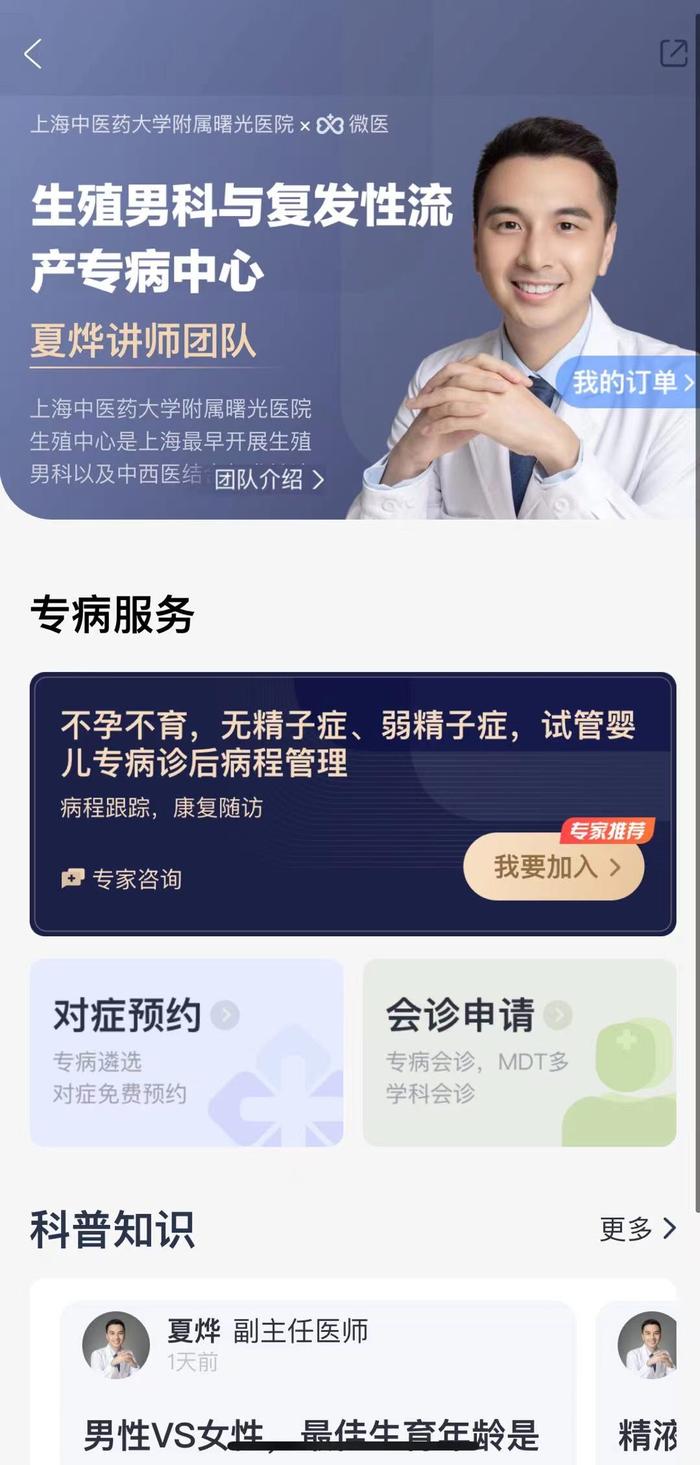Share this page via top-right icon
Viewport: 700px width, 1465px height.
pyautogui.click(x=673, y=54)
